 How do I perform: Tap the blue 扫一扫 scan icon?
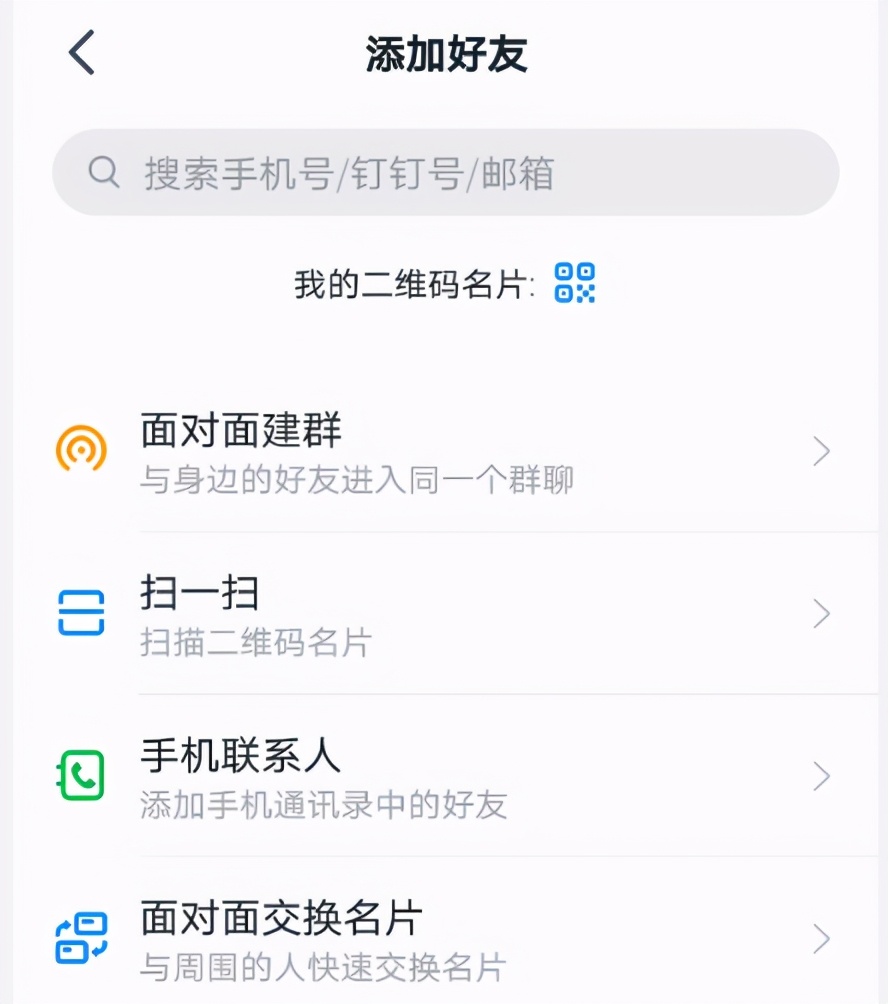coord(80,611)
